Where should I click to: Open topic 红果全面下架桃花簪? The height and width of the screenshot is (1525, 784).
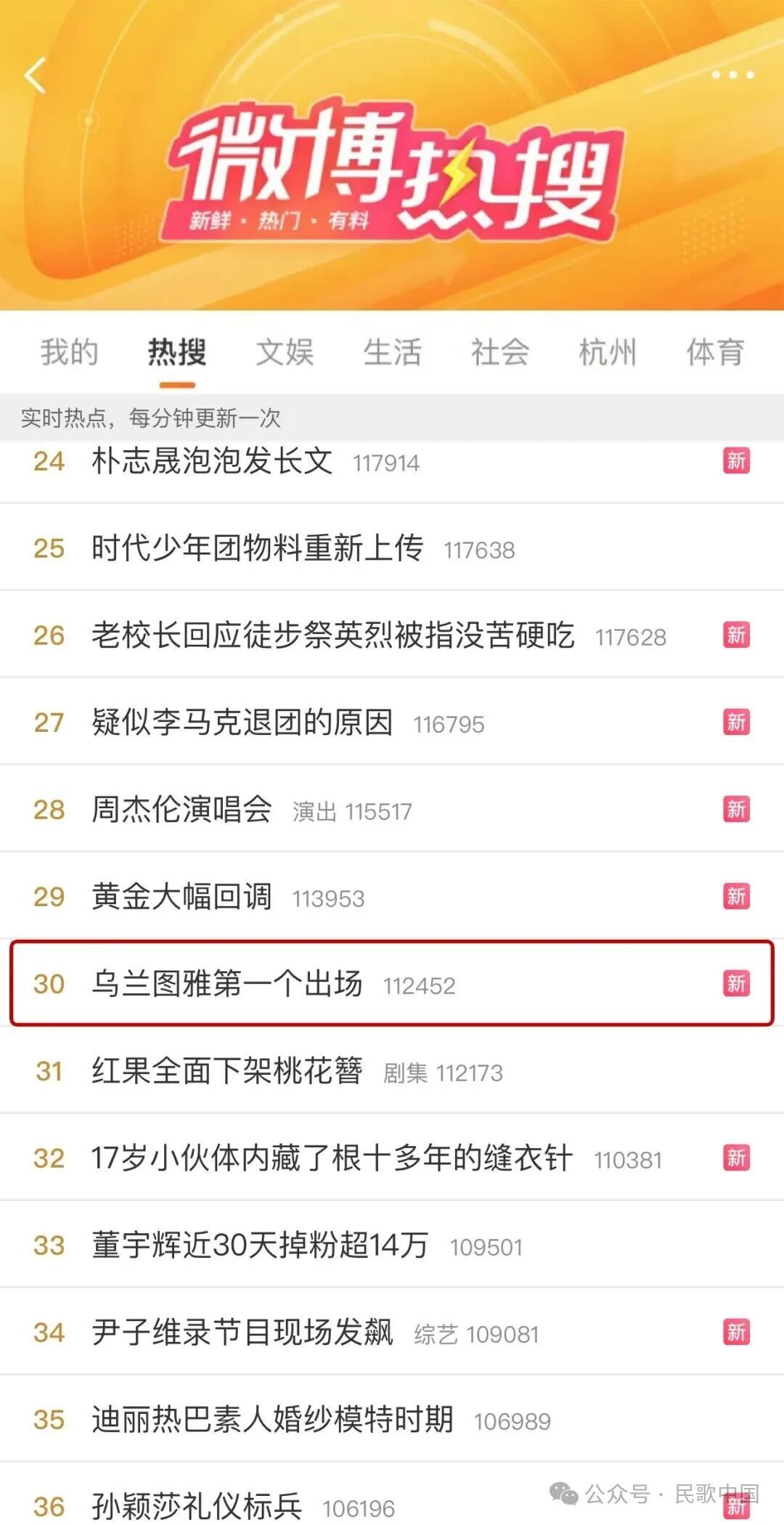(226, 1071)
